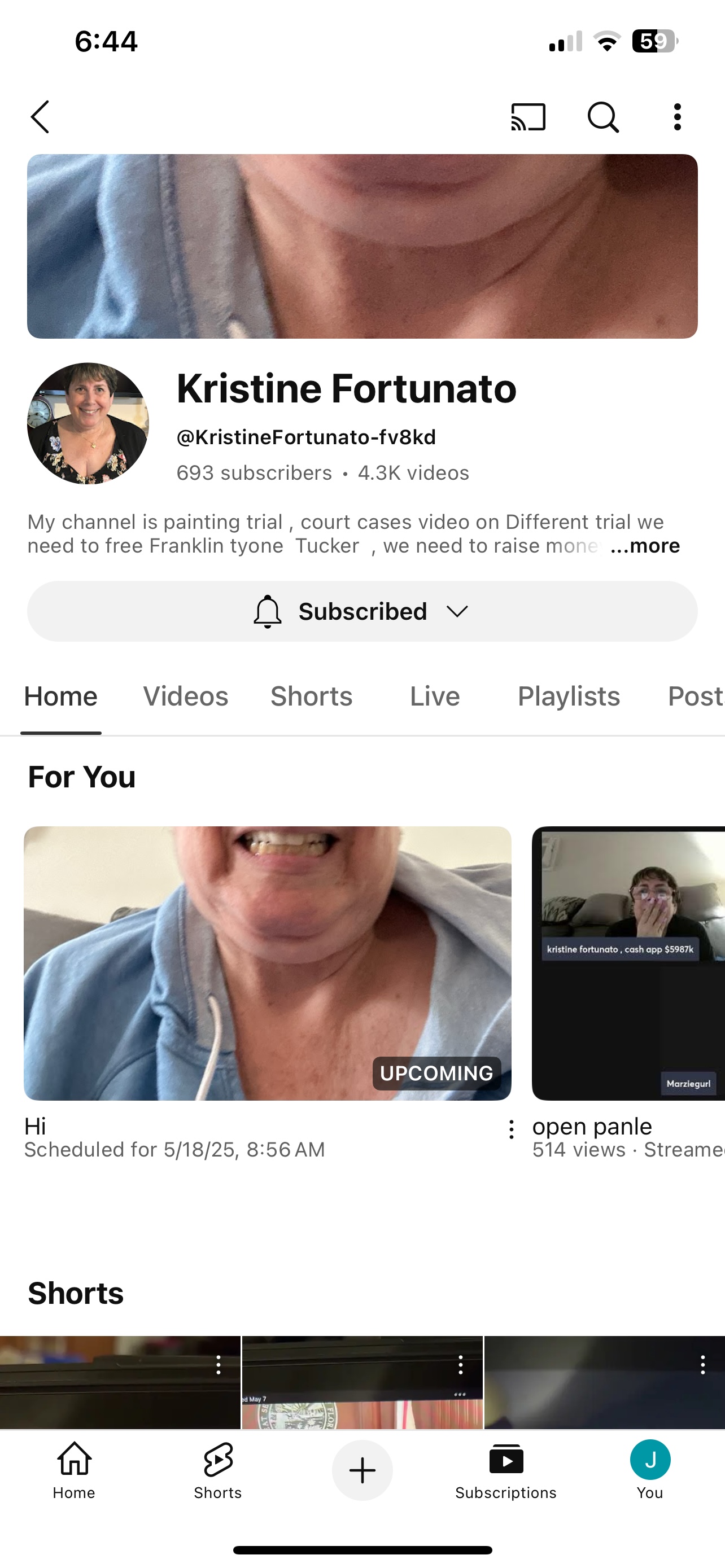Expand the channel description with more
Screen dimensions: 725x1568
pos(645,546)
